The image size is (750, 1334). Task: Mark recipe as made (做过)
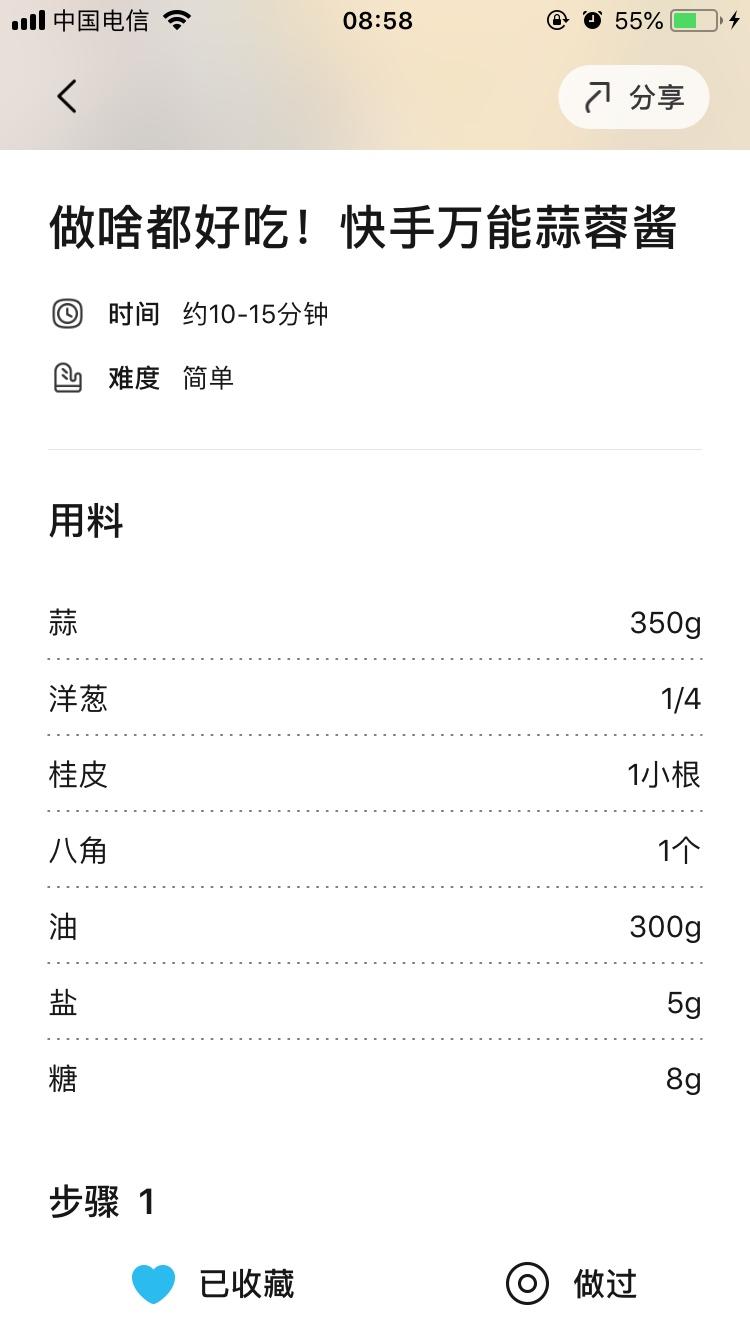click(571, 1283)
